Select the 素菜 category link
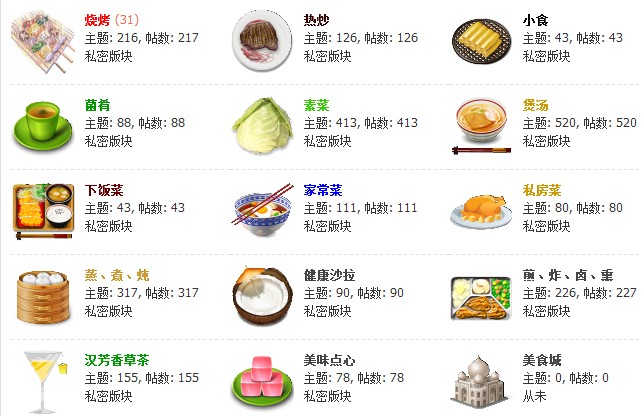Viewport: 642px width, 416px height. 316,105
